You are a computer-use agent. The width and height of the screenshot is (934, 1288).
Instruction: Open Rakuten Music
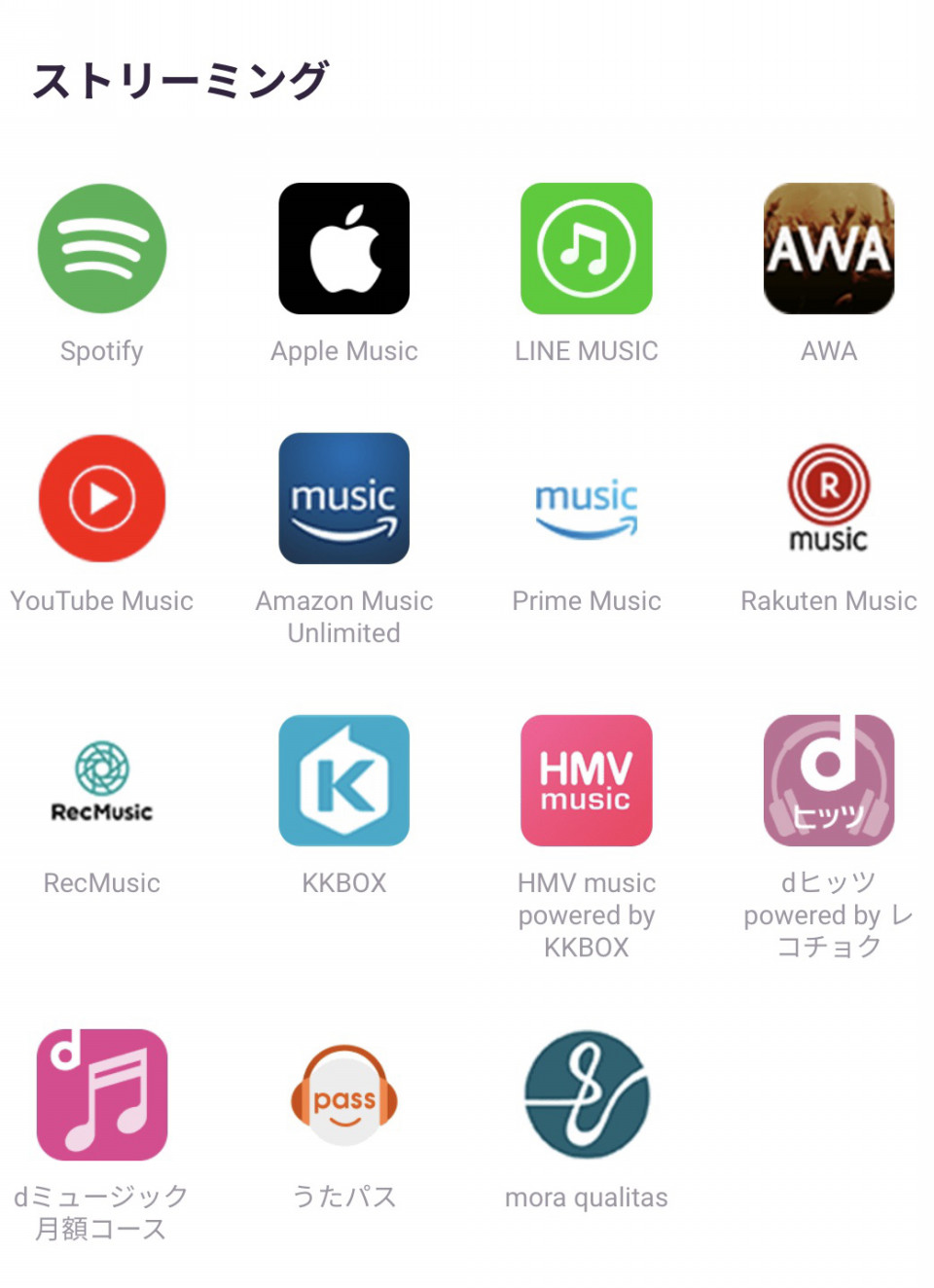[x=828, y=498]
